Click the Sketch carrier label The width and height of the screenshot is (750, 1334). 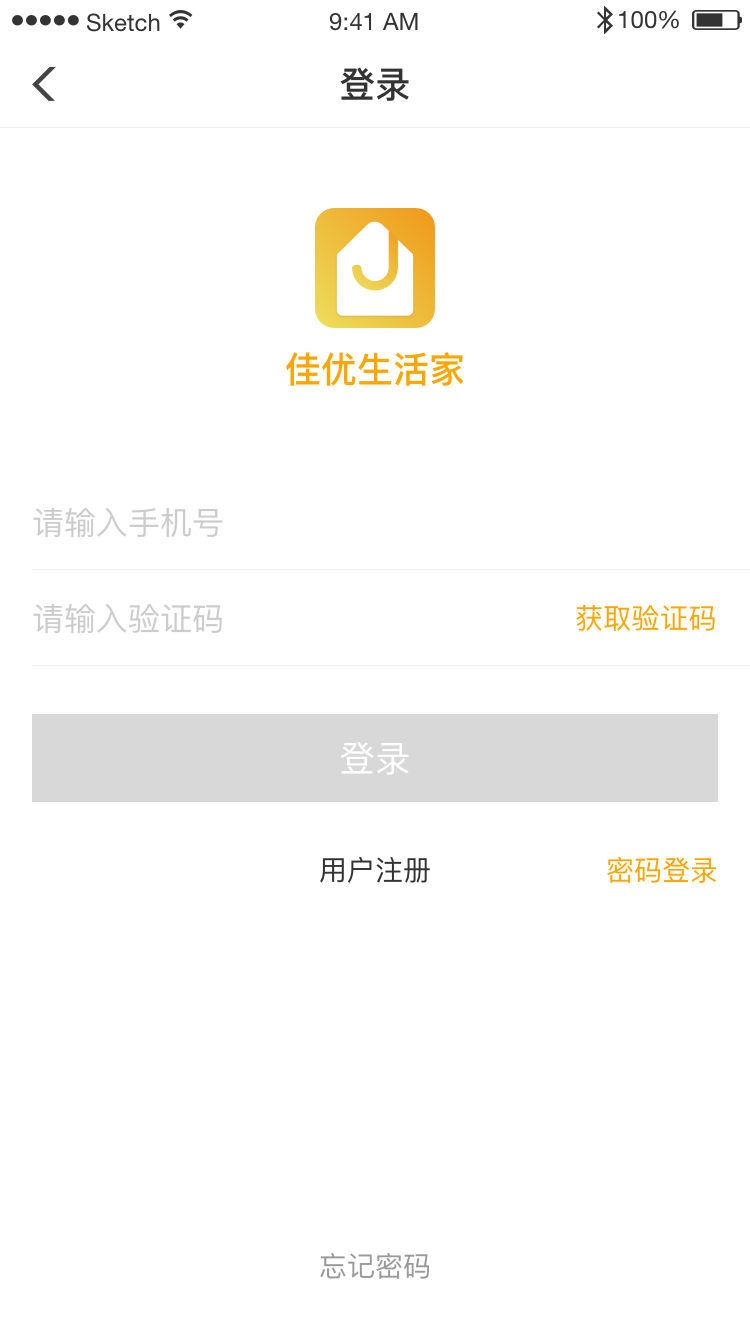pyautogui.click(x=125, y=21)
